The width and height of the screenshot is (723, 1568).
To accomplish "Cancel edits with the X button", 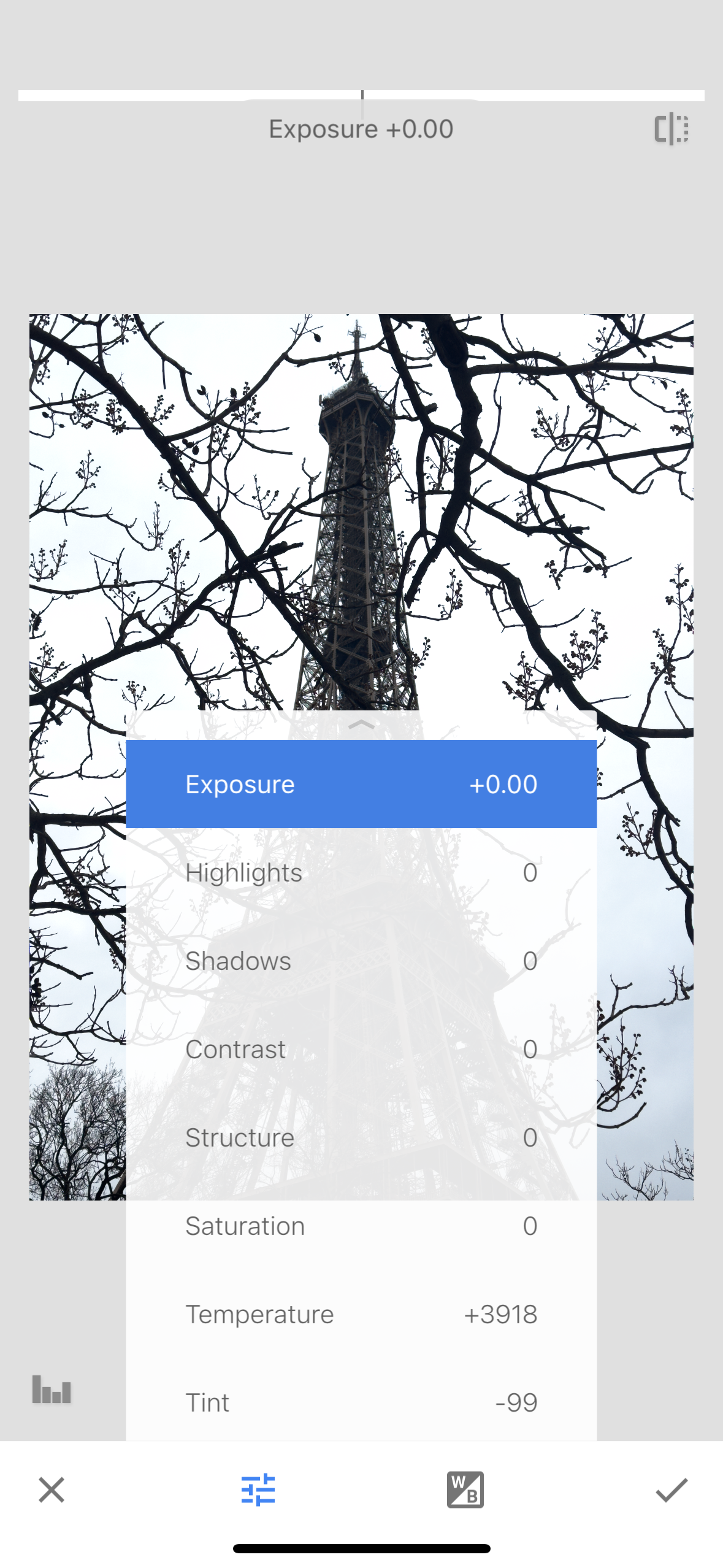I will tap(52, 1489).
